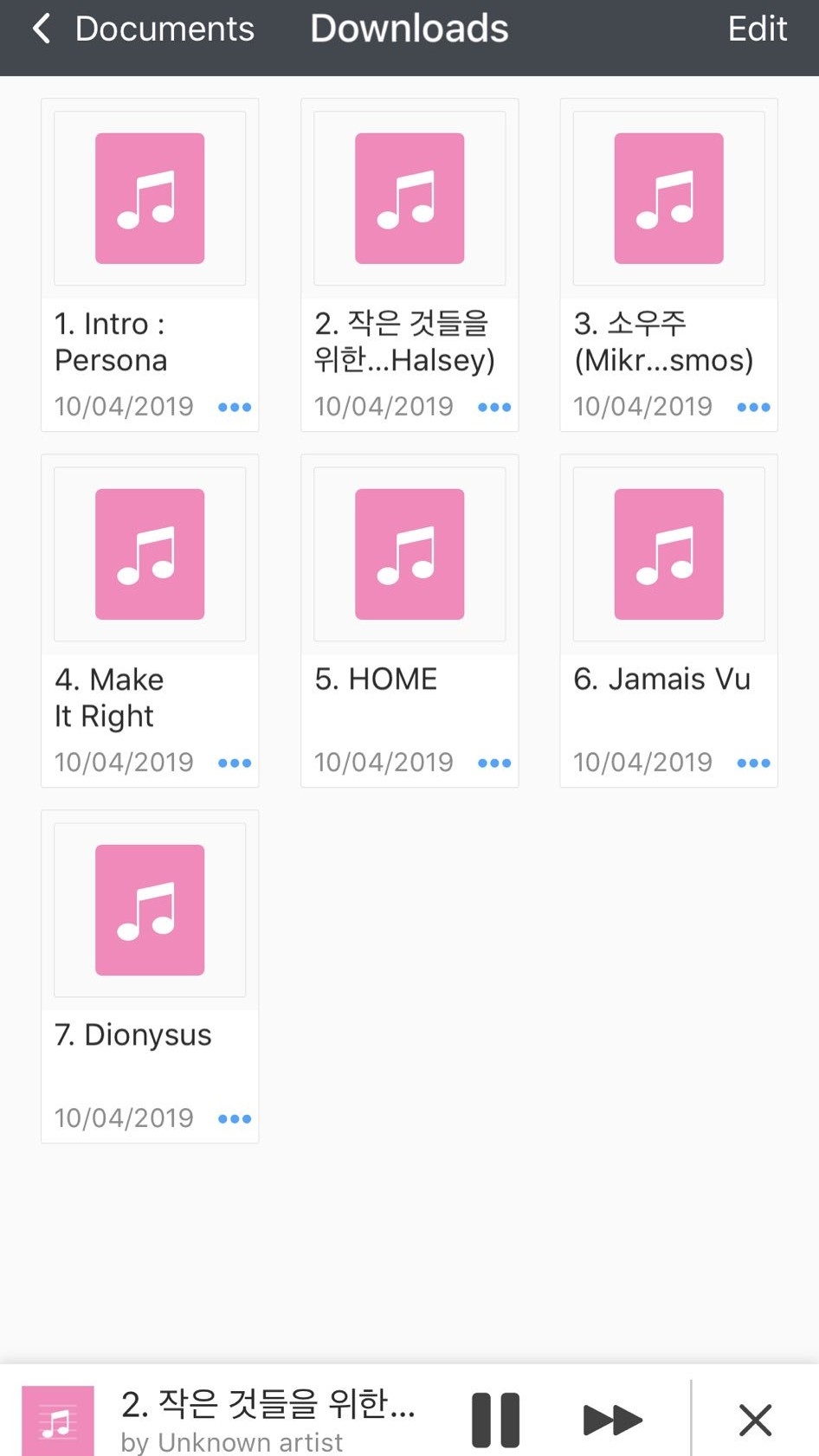
Task: Open the 7. Dionysus track
Action: [x=150, y=911]
